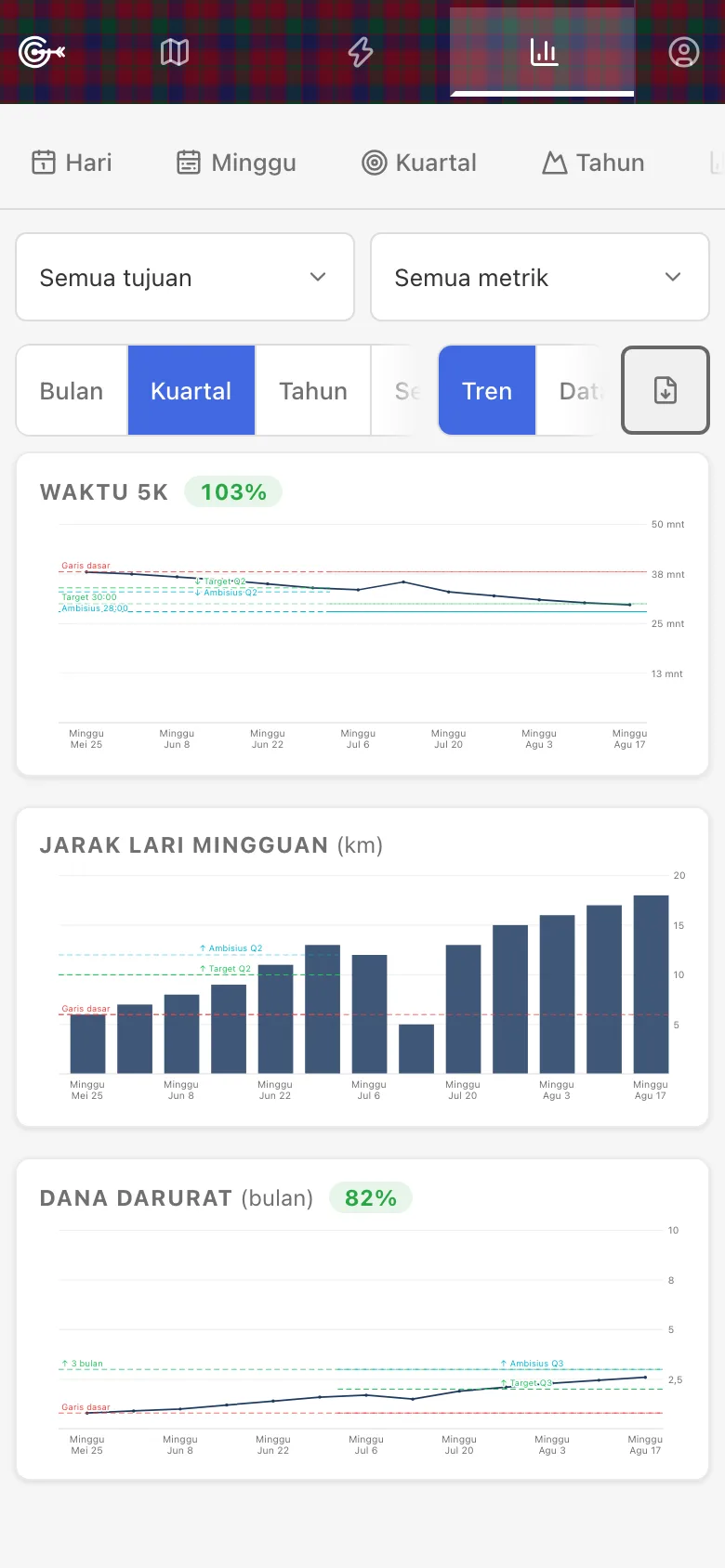The image size is (725, 1568).
Task: Tap the download file button
Action: 666,390
